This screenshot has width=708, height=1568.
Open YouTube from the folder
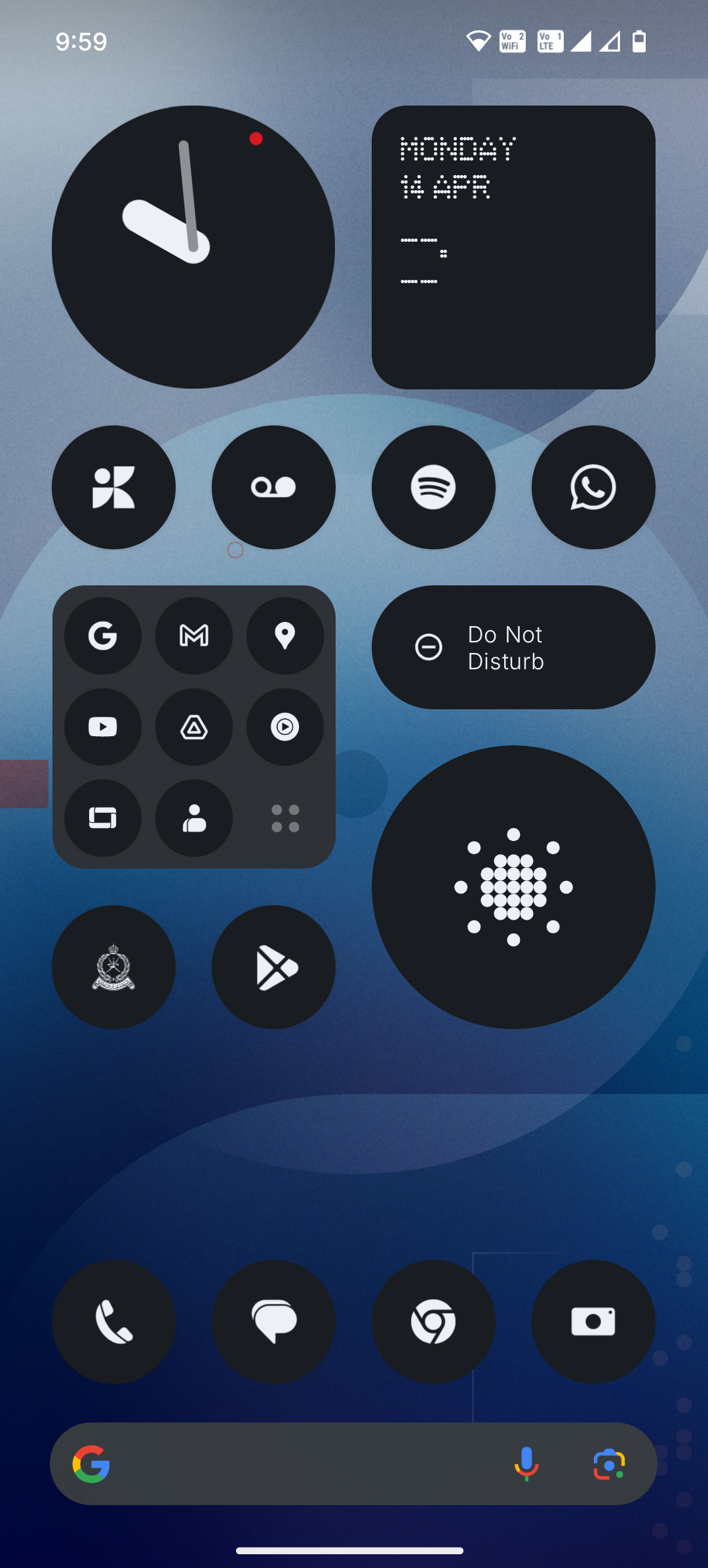pyautogui.click(x=103, y=727)
